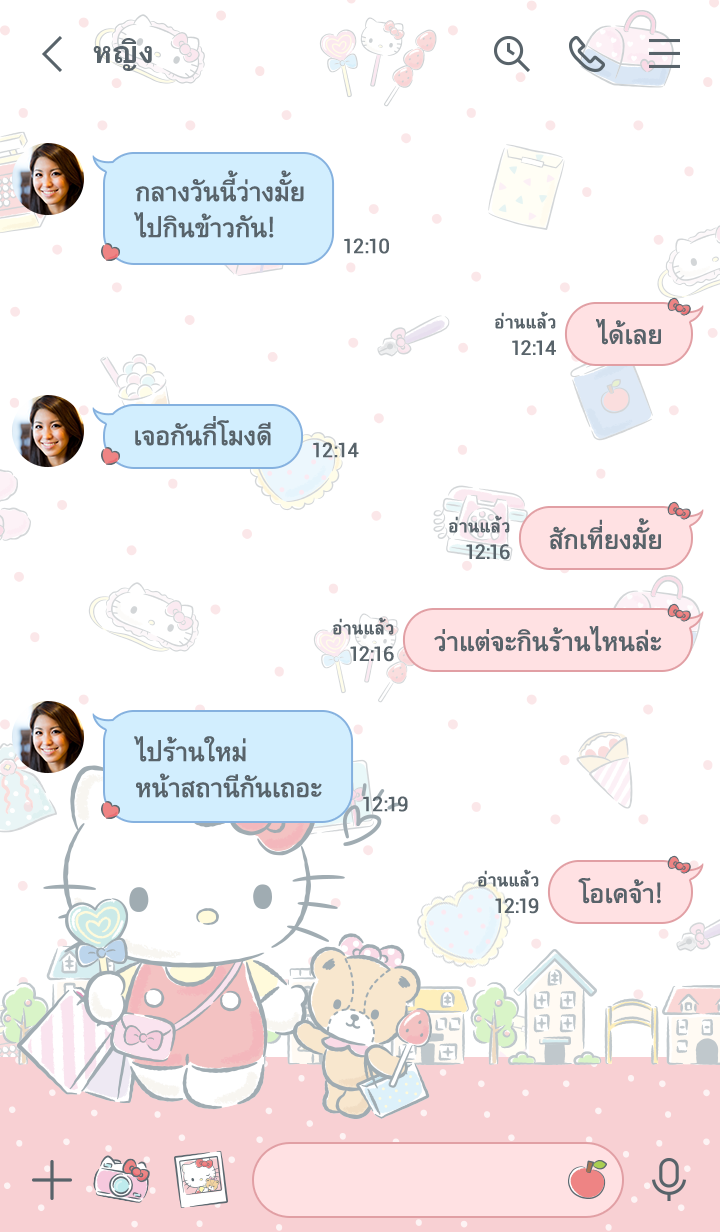
Task: Open the camera to take a photo
Action: click(122, 1180)
